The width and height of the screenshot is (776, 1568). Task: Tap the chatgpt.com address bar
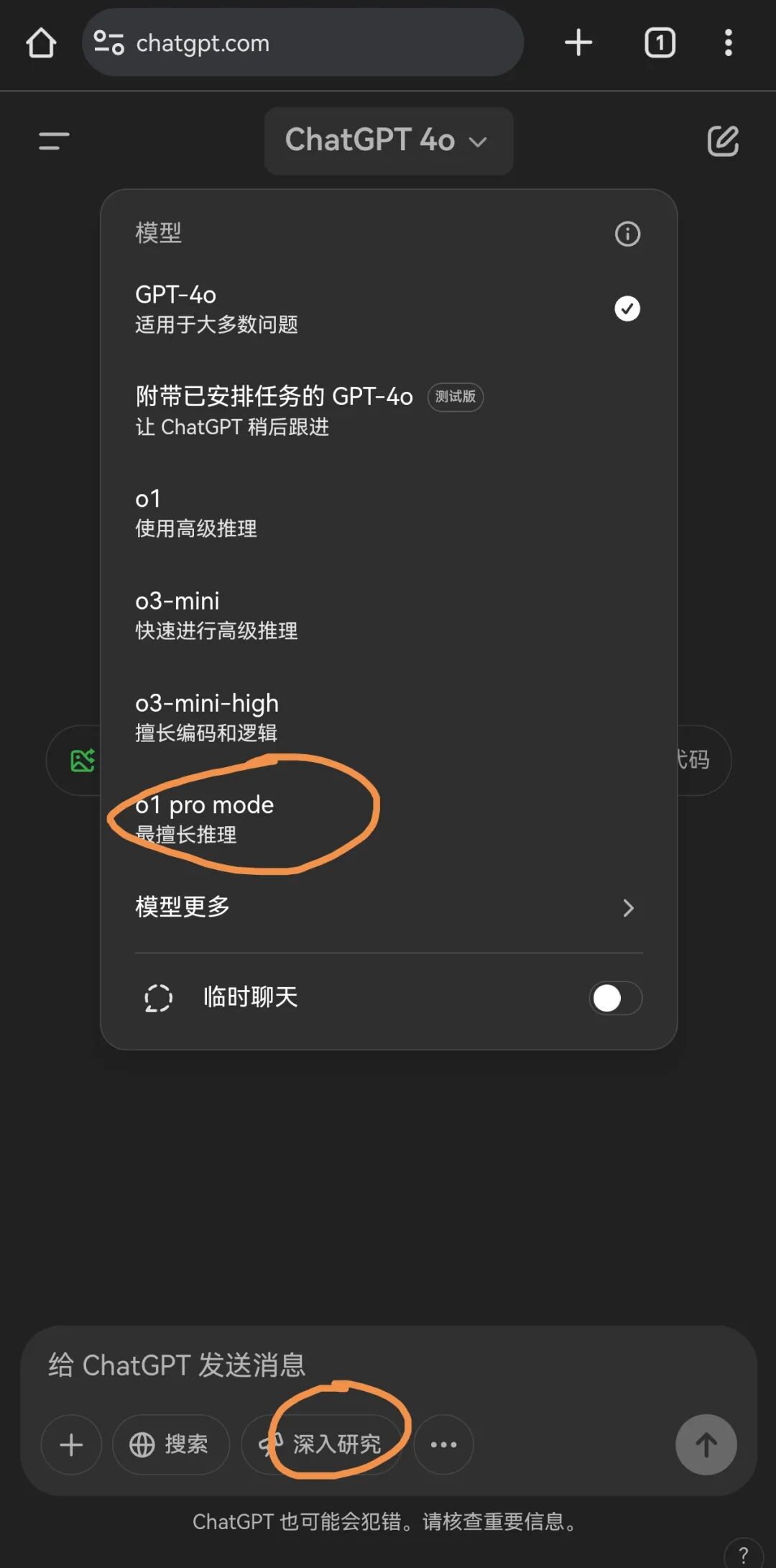(302, 43)
